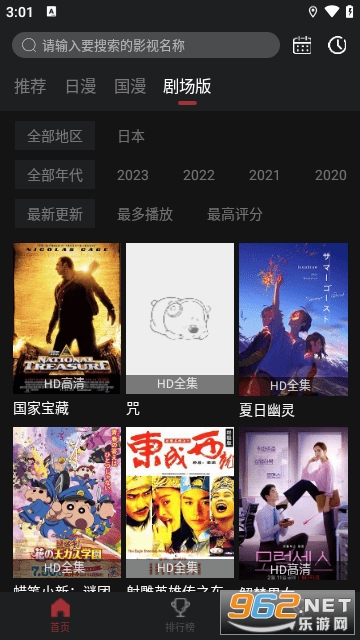Switch to the 日漫 tab
360x640 pixels.
81,86
